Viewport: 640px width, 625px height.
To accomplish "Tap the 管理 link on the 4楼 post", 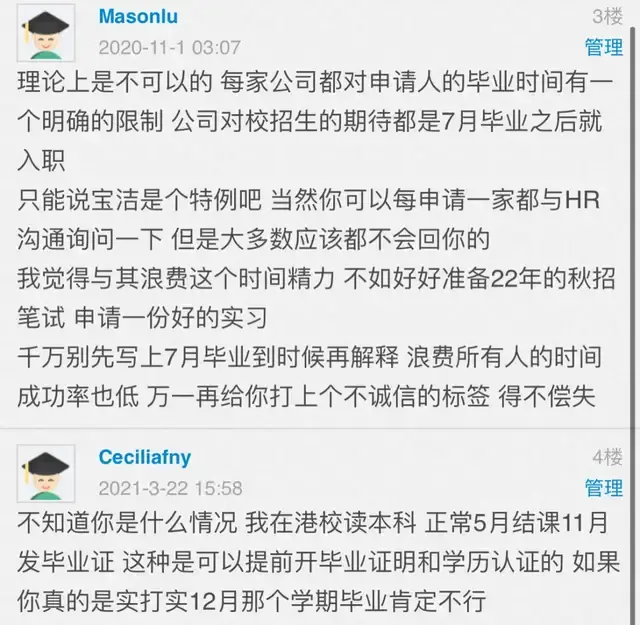I will pyautogui.click(x=603, y=488).
